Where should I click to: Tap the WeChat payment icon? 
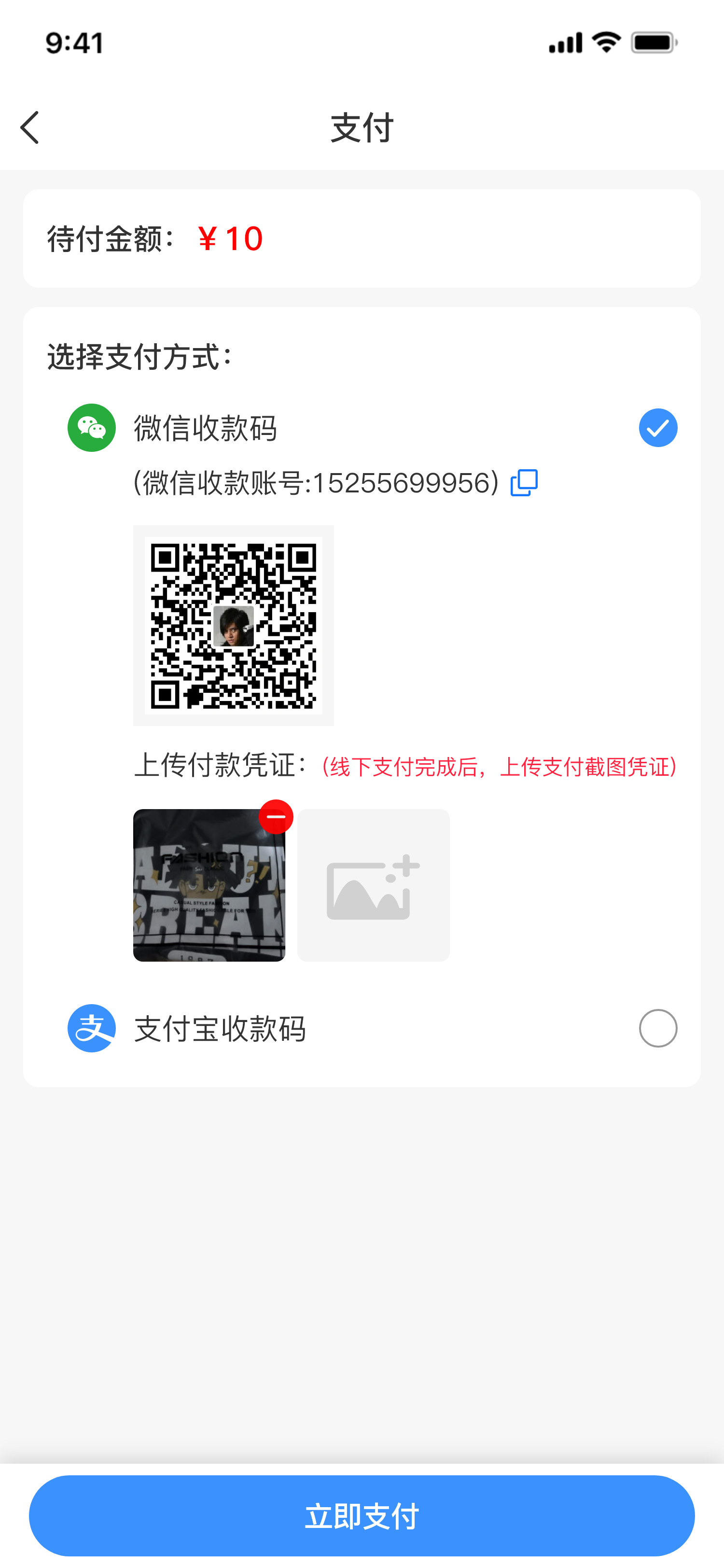tap(91, 427)
